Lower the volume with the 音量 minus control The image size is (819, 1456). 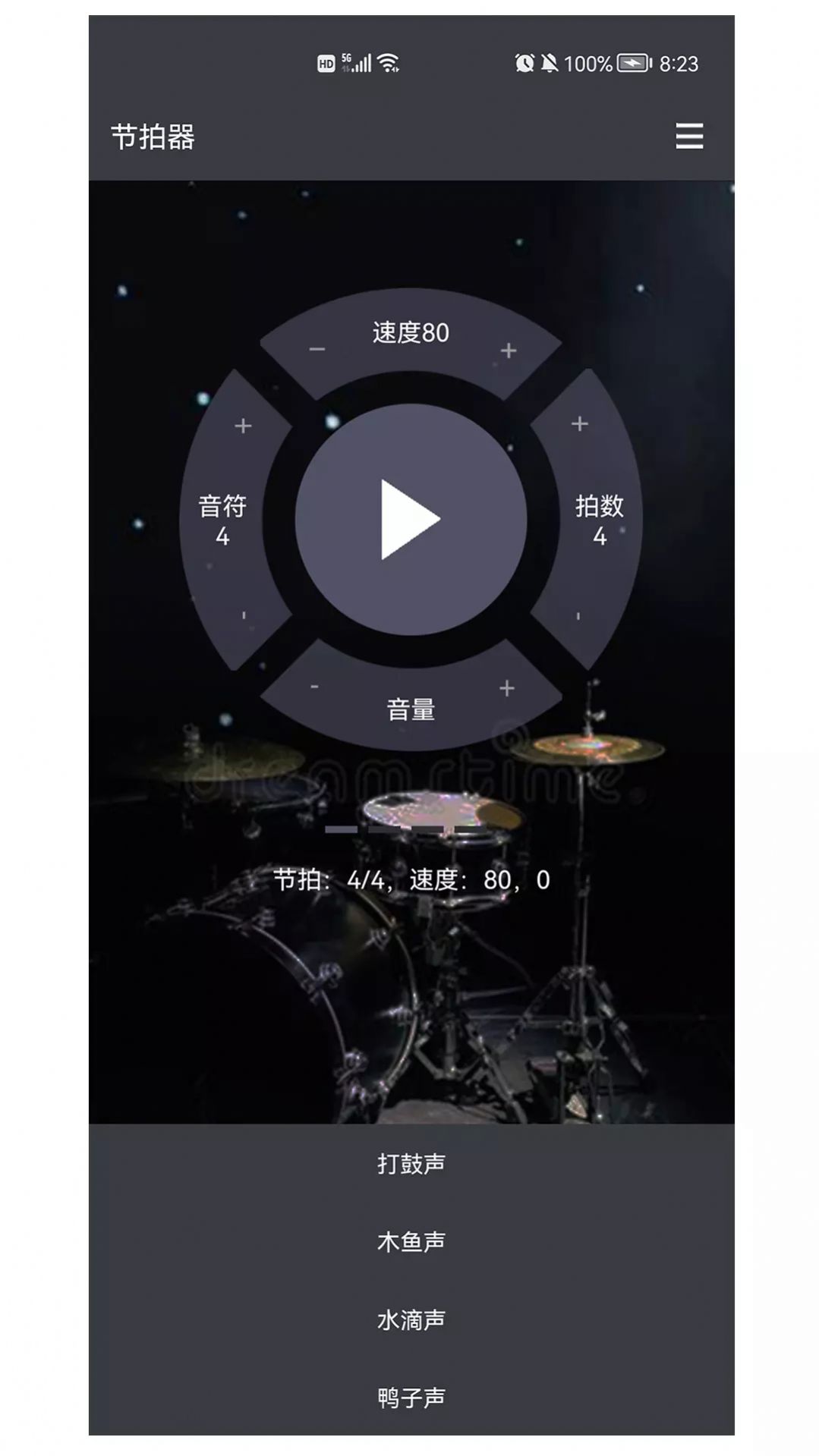[313, 687]
